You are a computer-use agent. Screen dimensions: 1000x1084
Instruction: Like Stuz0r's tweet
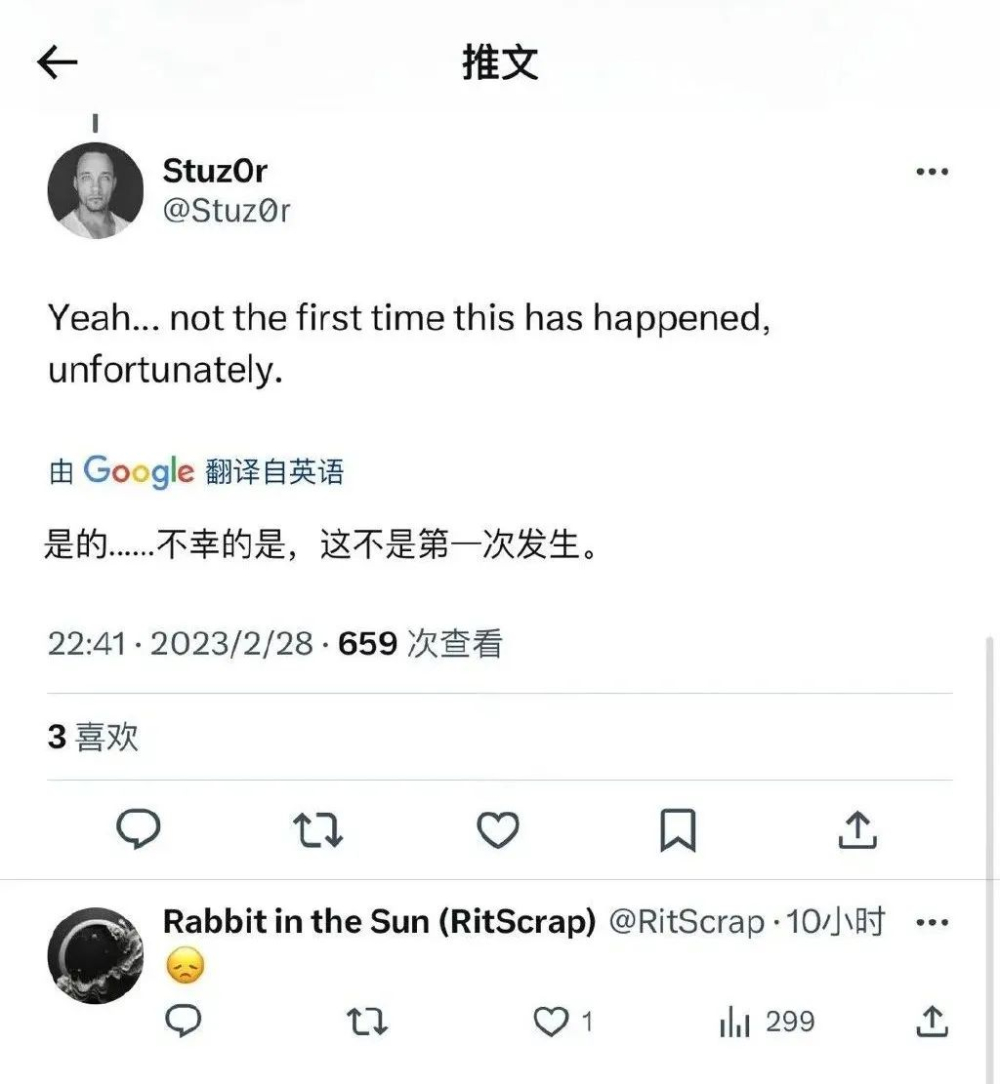pos(497,830)
